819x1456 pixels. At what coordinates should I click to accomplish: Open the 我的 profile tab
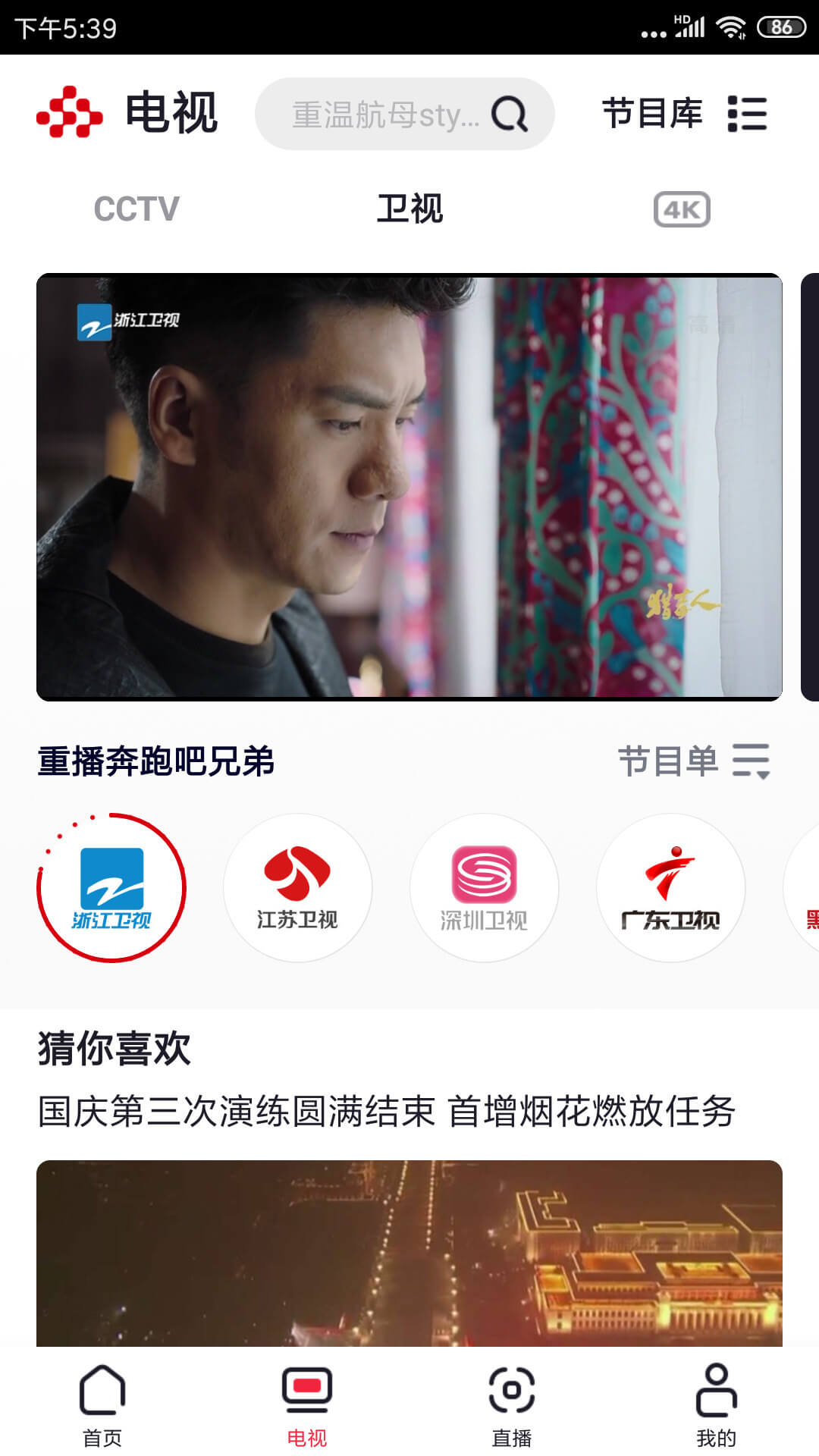point(717,1406)
